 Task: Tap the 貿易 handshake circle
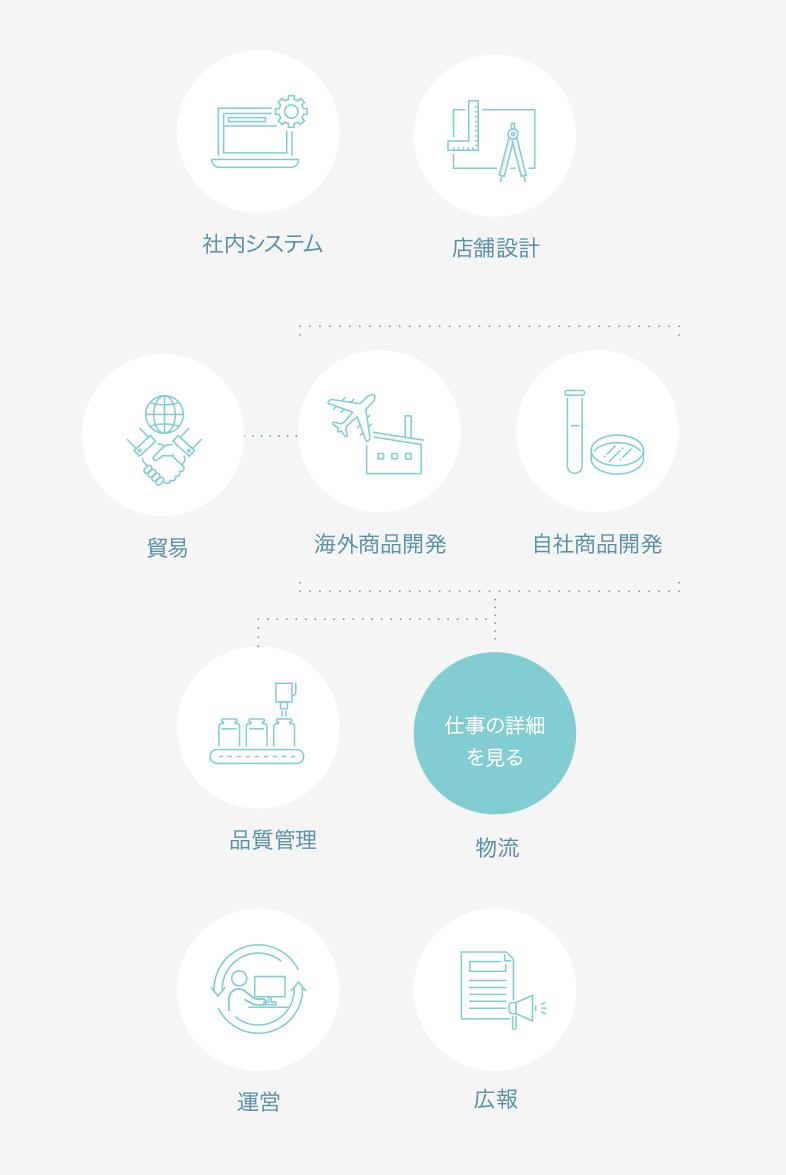click(x=163, y=435)
